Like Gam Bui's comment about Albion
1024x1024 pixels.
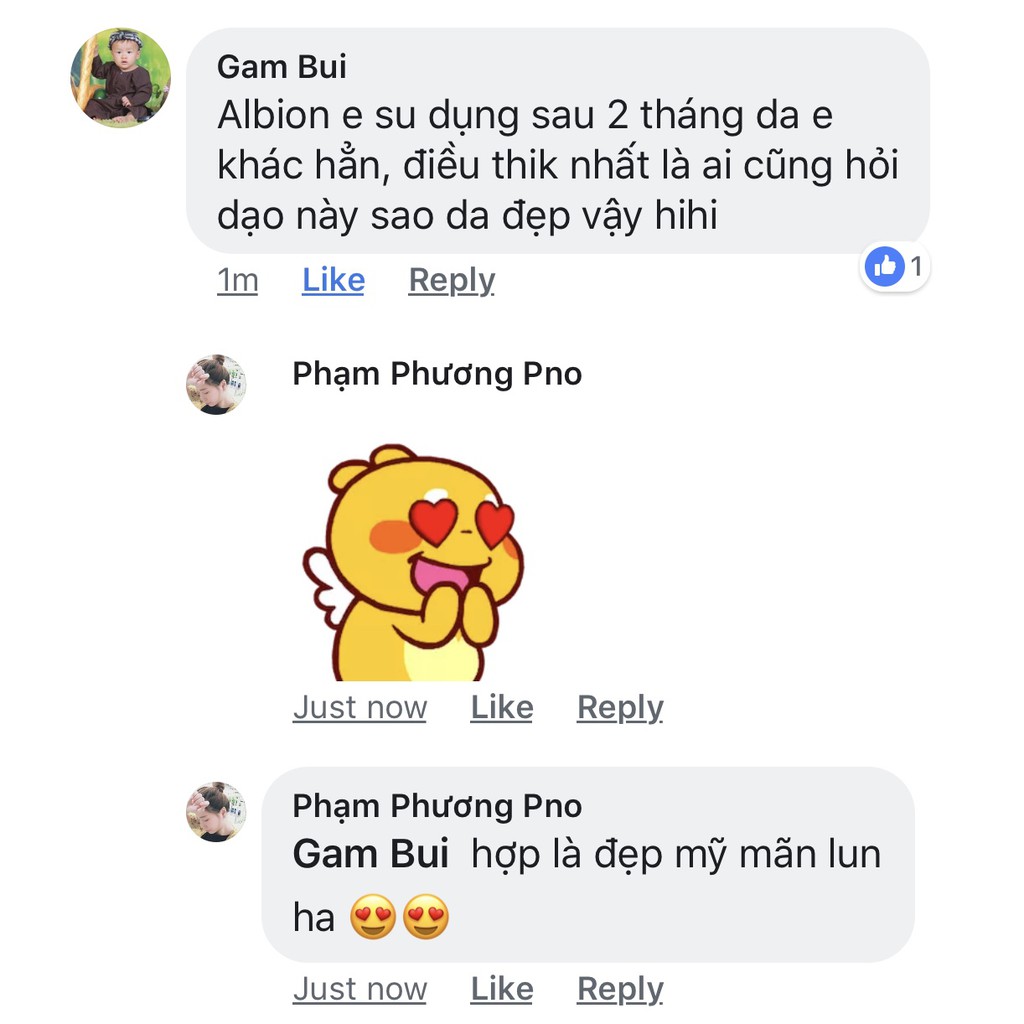(x=333, y=281)
